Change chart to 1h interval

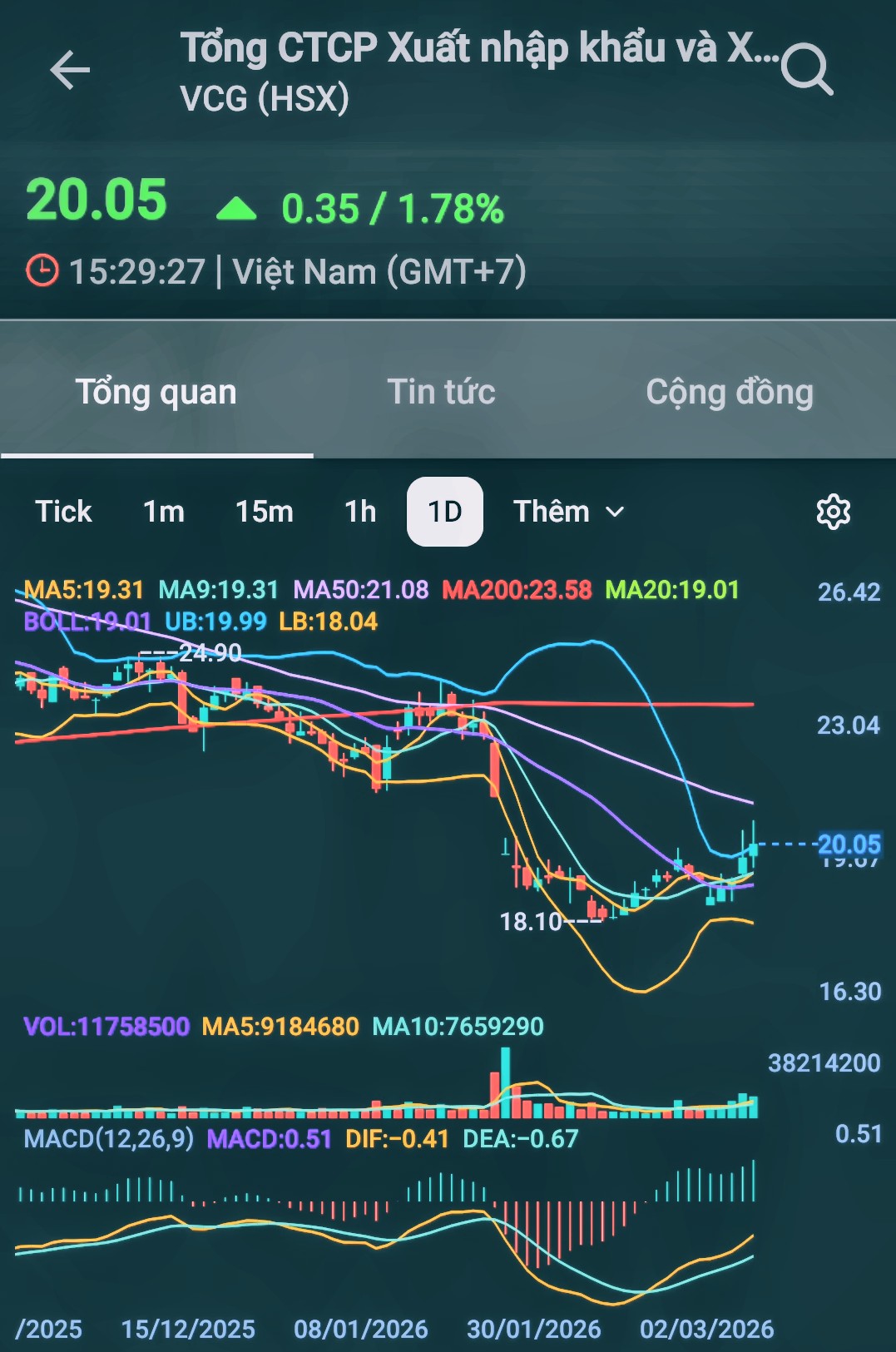click(x=360, y=512)
